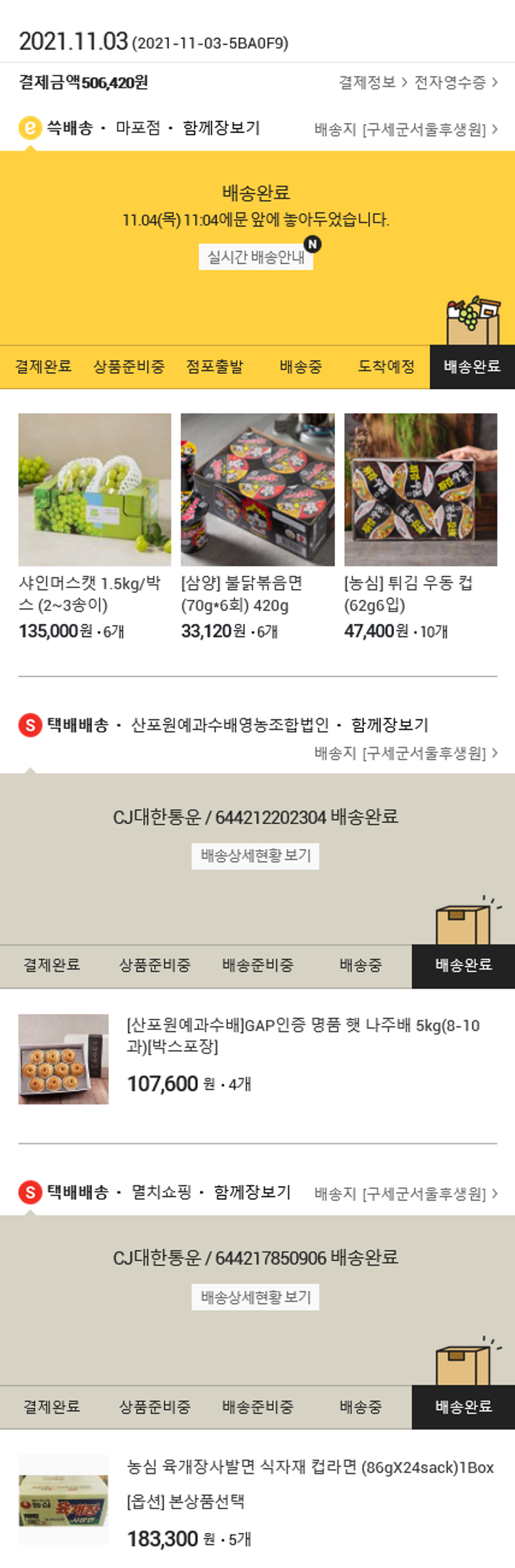
Task: Open 배송지 for the 쓱배송 마포점 order
Action: (x=406, y=129)
